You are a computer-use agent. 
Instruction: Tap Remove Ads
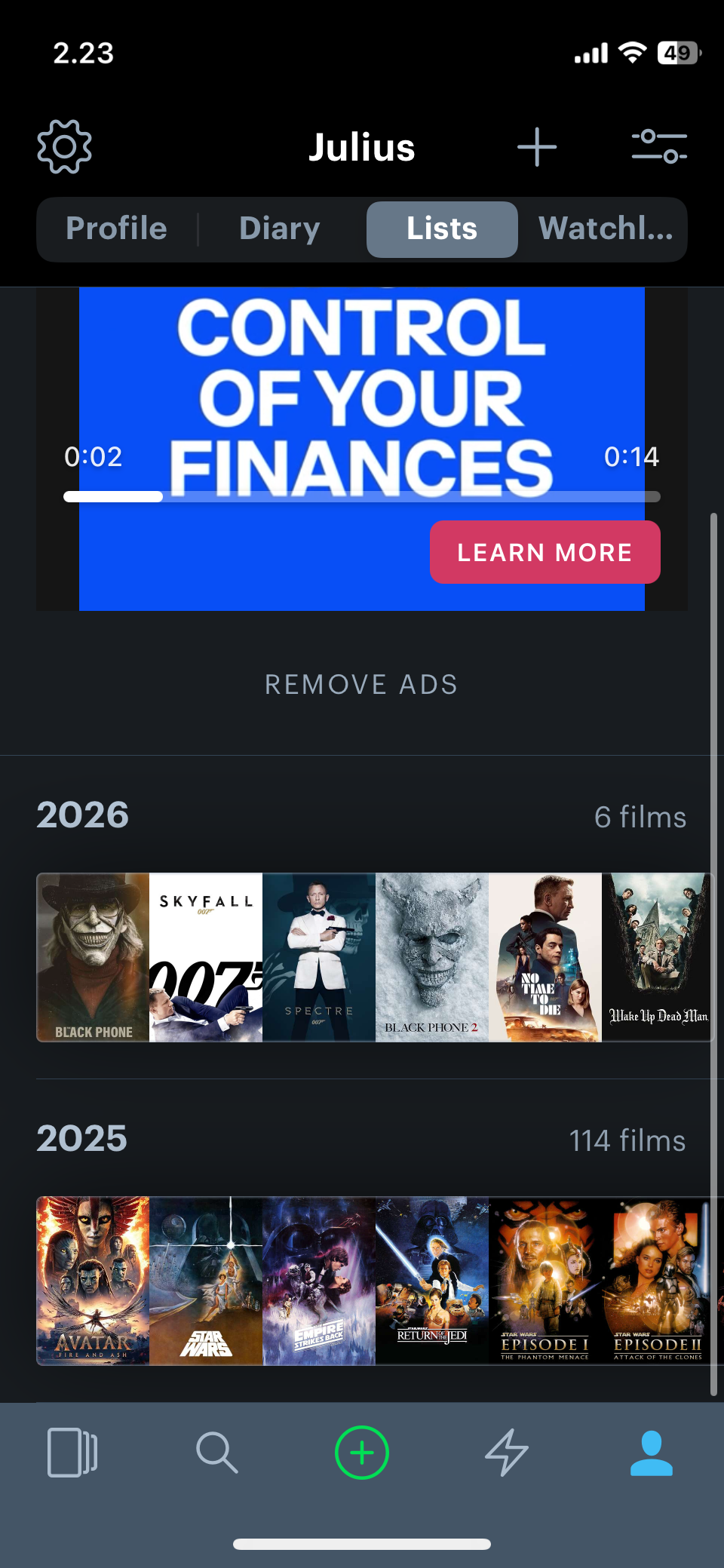click(361, 685)
